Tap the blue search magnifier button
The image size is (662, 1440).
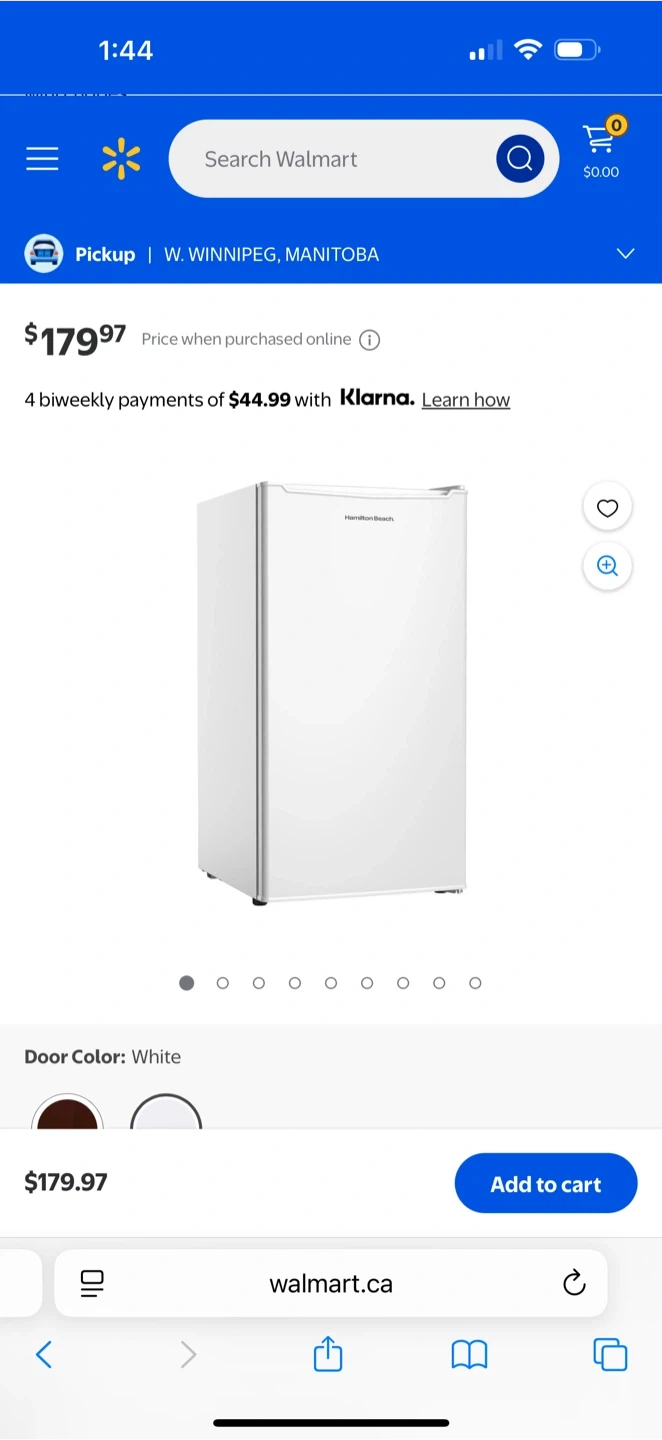click(520, 159)
